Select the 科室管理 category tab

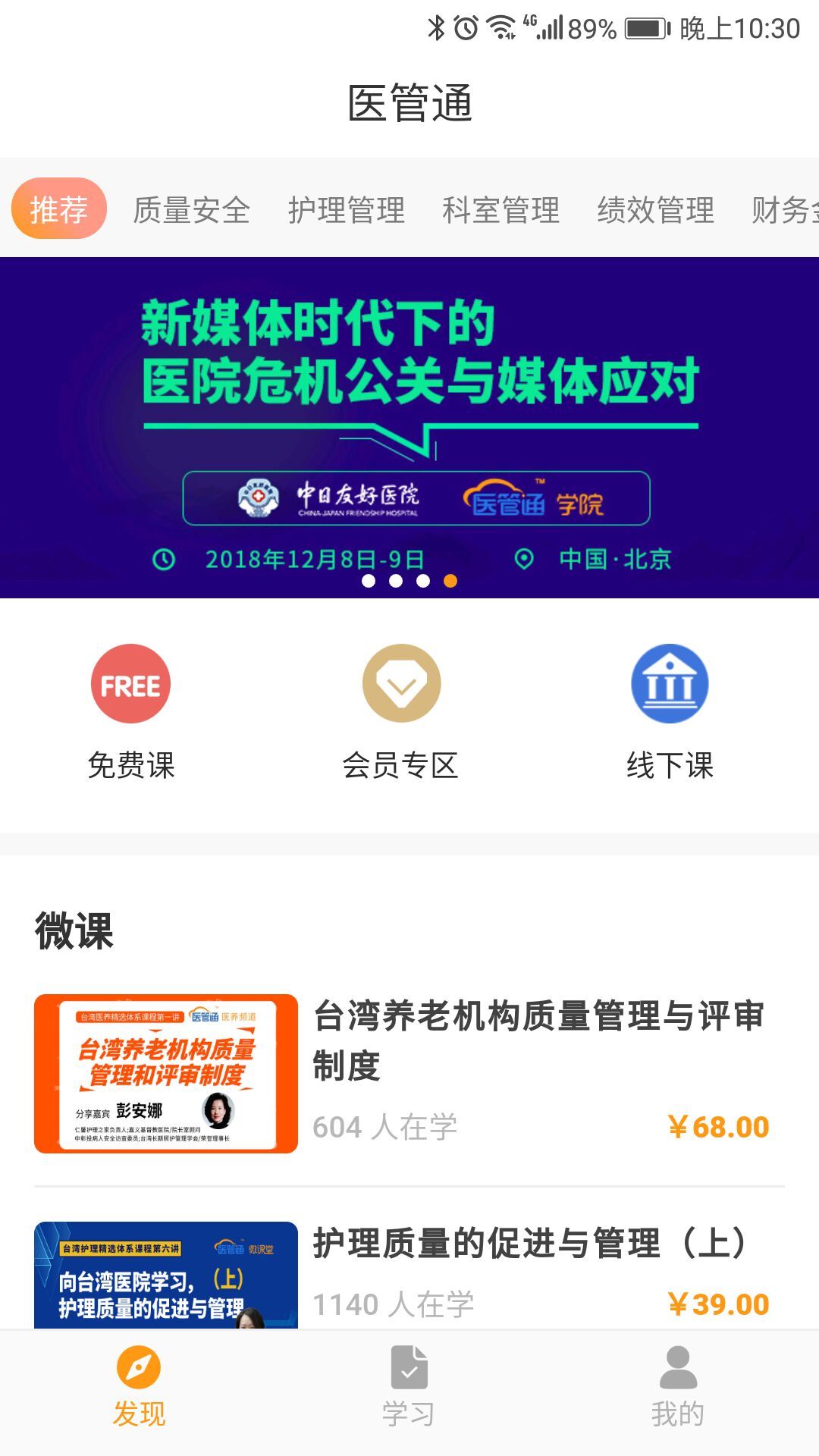click(x=502, y=208)
